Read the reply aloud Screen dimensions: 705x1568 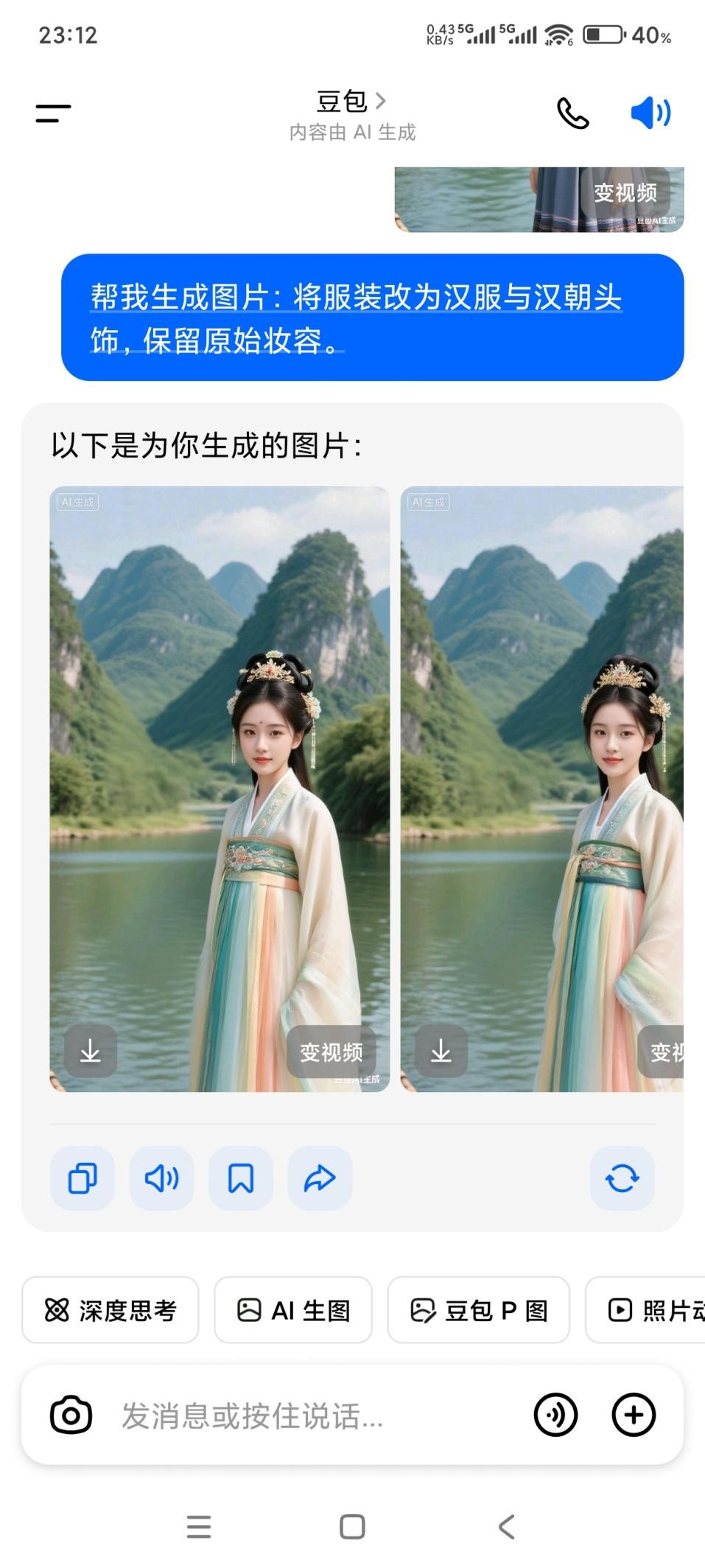coord(161,1177)
